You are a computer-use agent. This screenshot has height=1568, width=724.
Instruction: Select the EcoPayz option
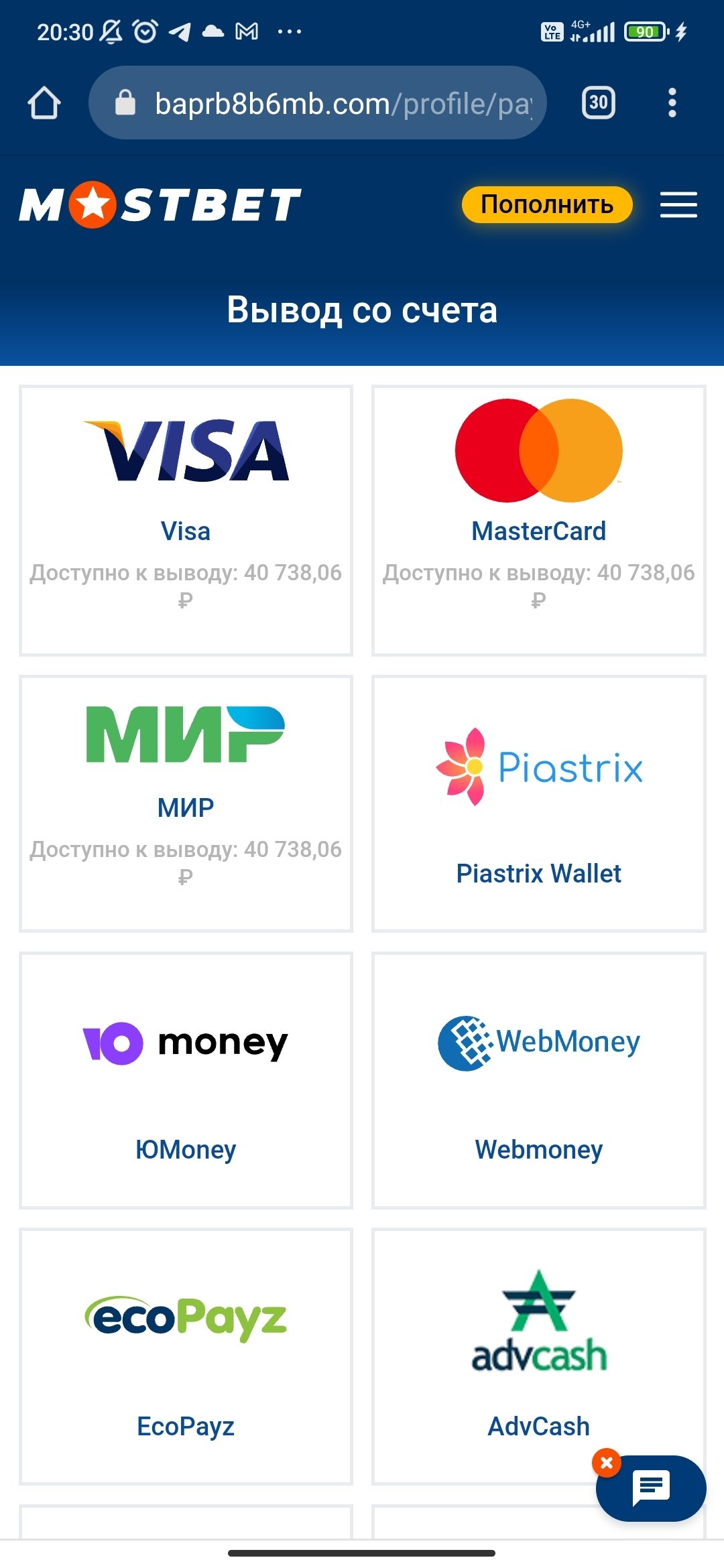click(186, 1356)
